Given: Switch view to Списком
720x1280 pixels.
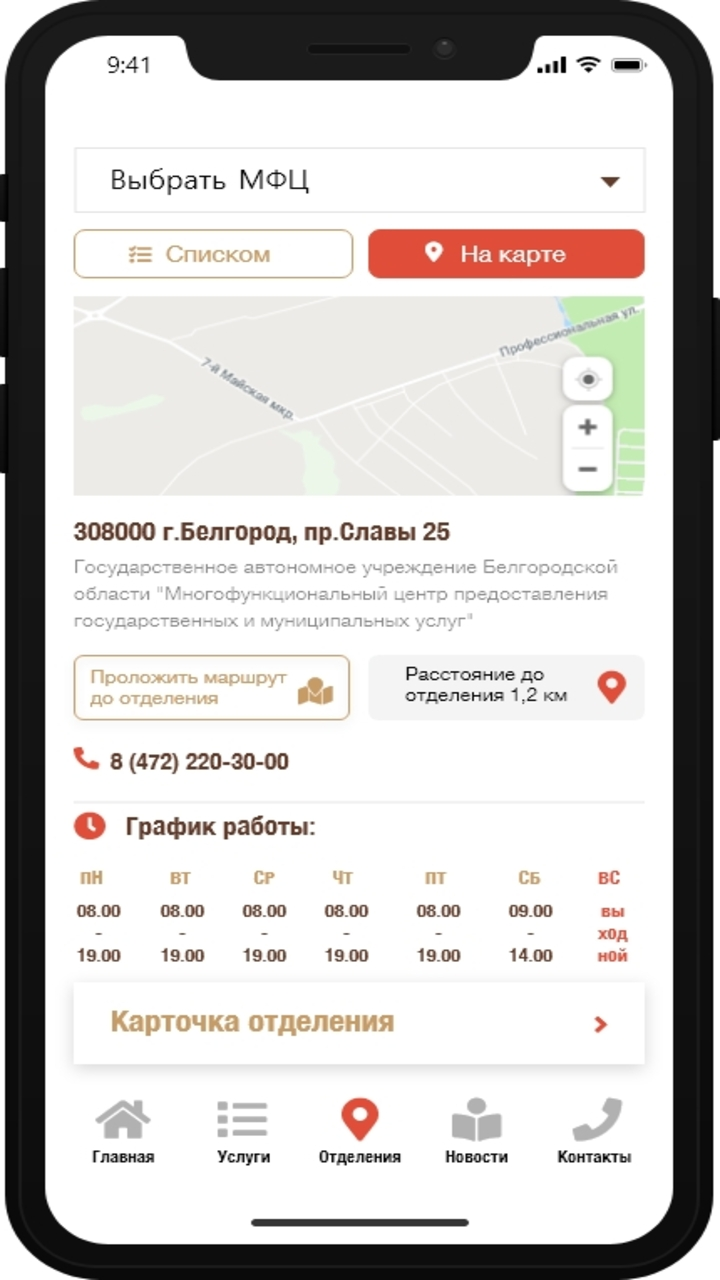Looking at the screenshot, I should [x=213, y=253].
